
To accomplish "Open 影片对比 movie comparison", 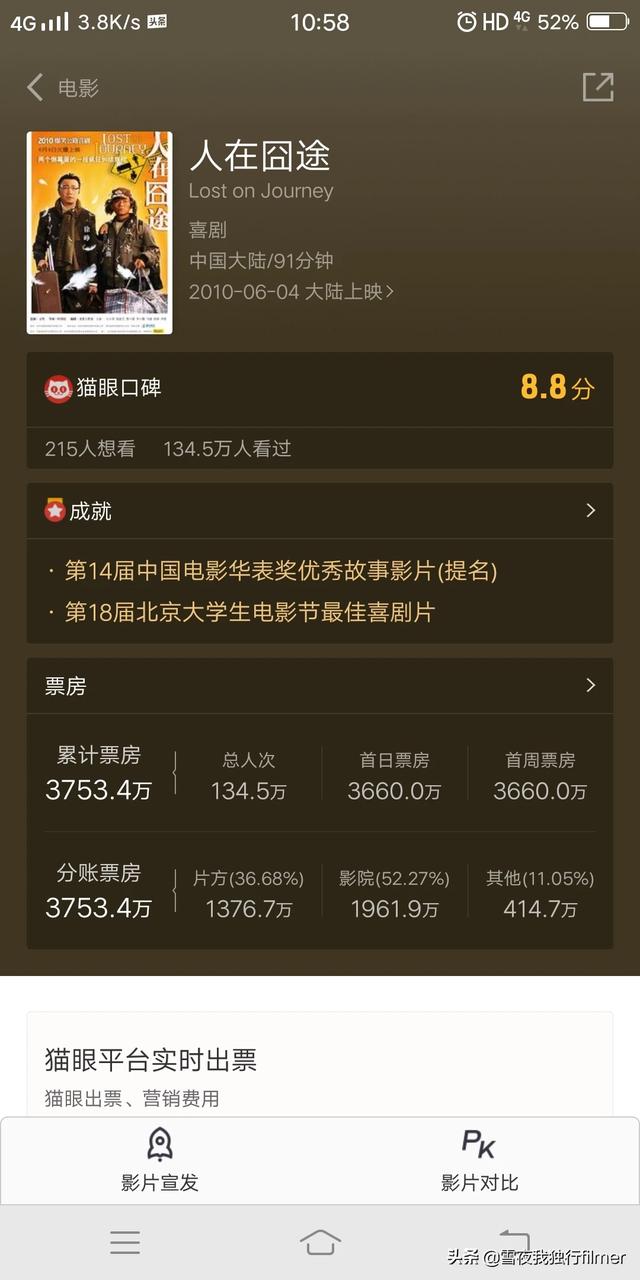I will pos(479,1160).
